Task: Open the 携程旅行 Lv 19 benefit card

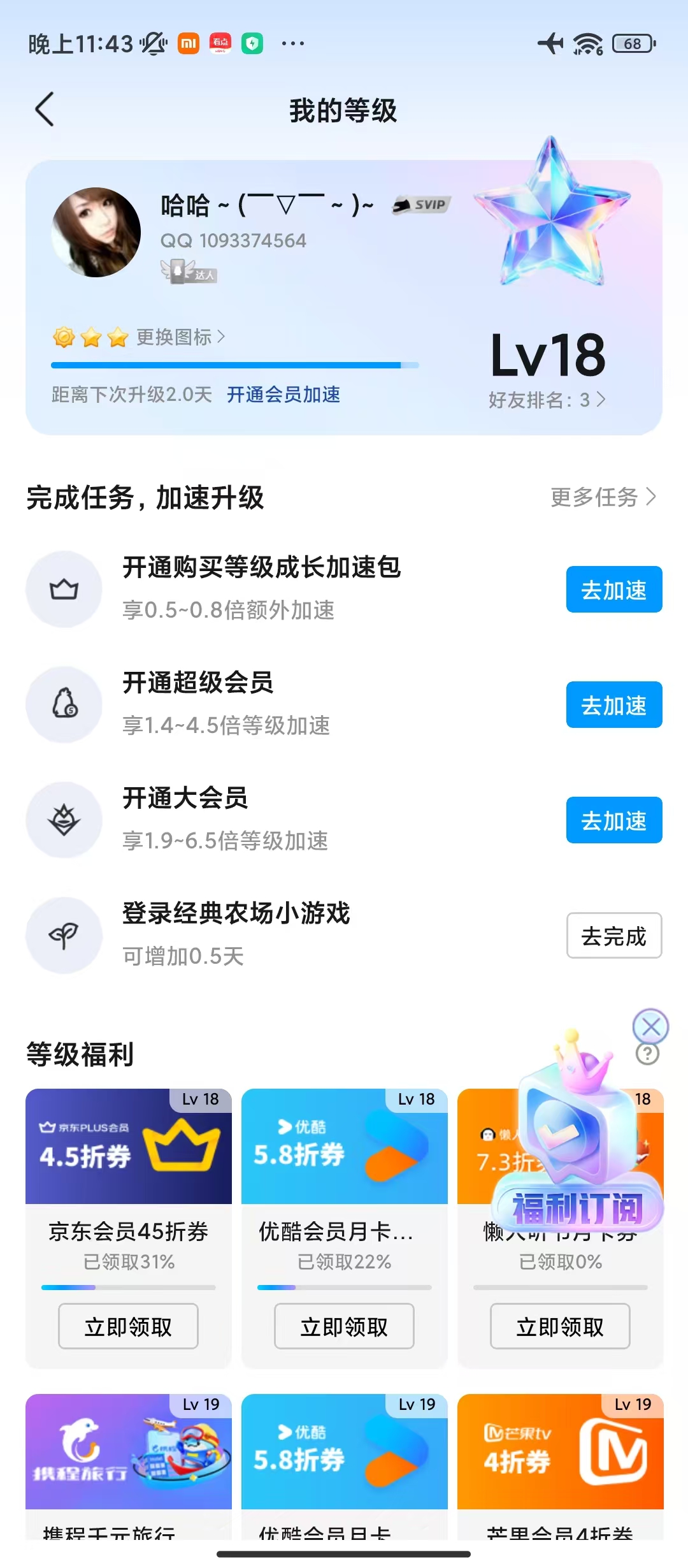Action: (128, 1452)
